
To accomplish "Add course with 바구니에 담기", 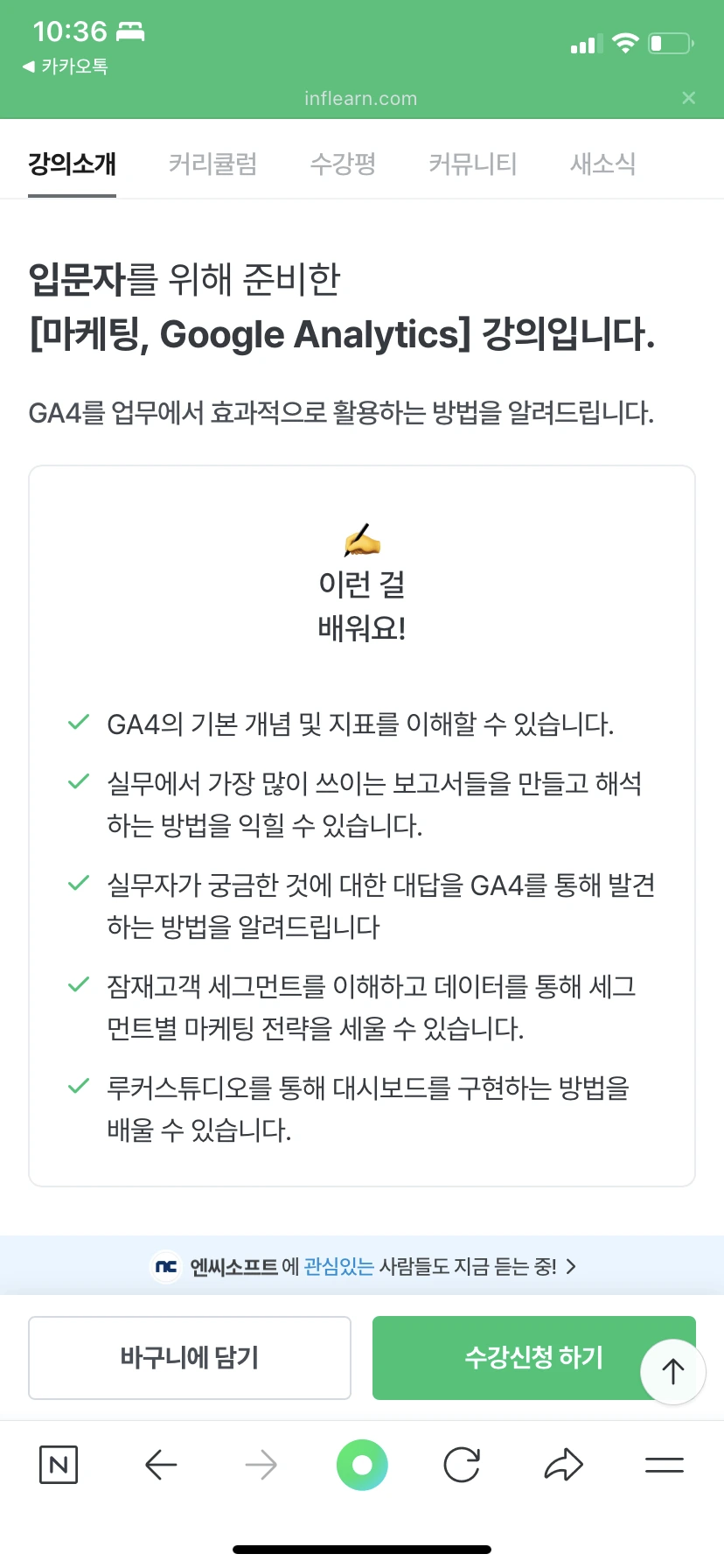I will [190, 1358].
